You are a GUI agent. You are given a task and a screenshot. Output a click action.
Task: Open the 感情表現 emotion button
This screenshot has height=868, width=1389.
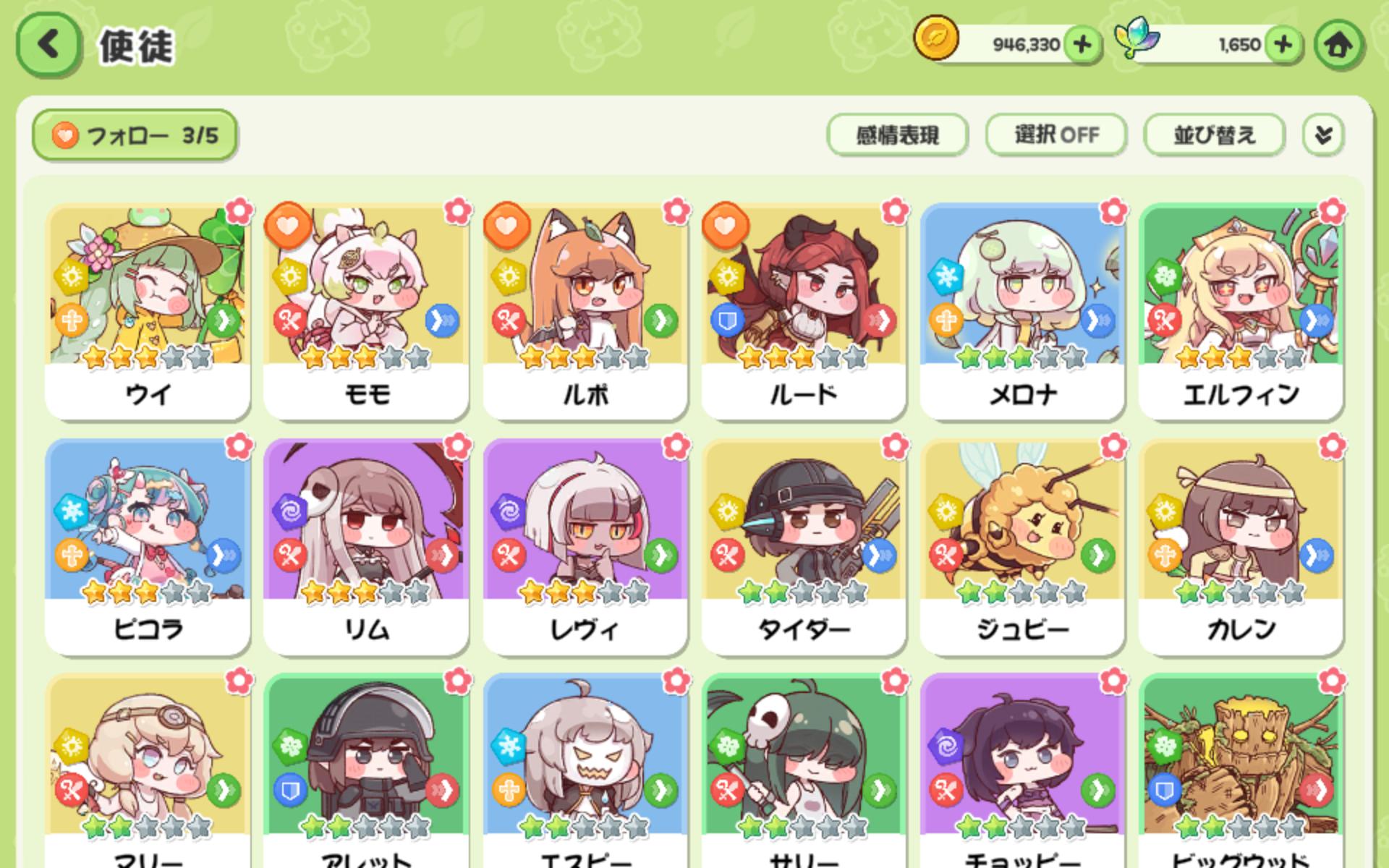tap(897, 135)
